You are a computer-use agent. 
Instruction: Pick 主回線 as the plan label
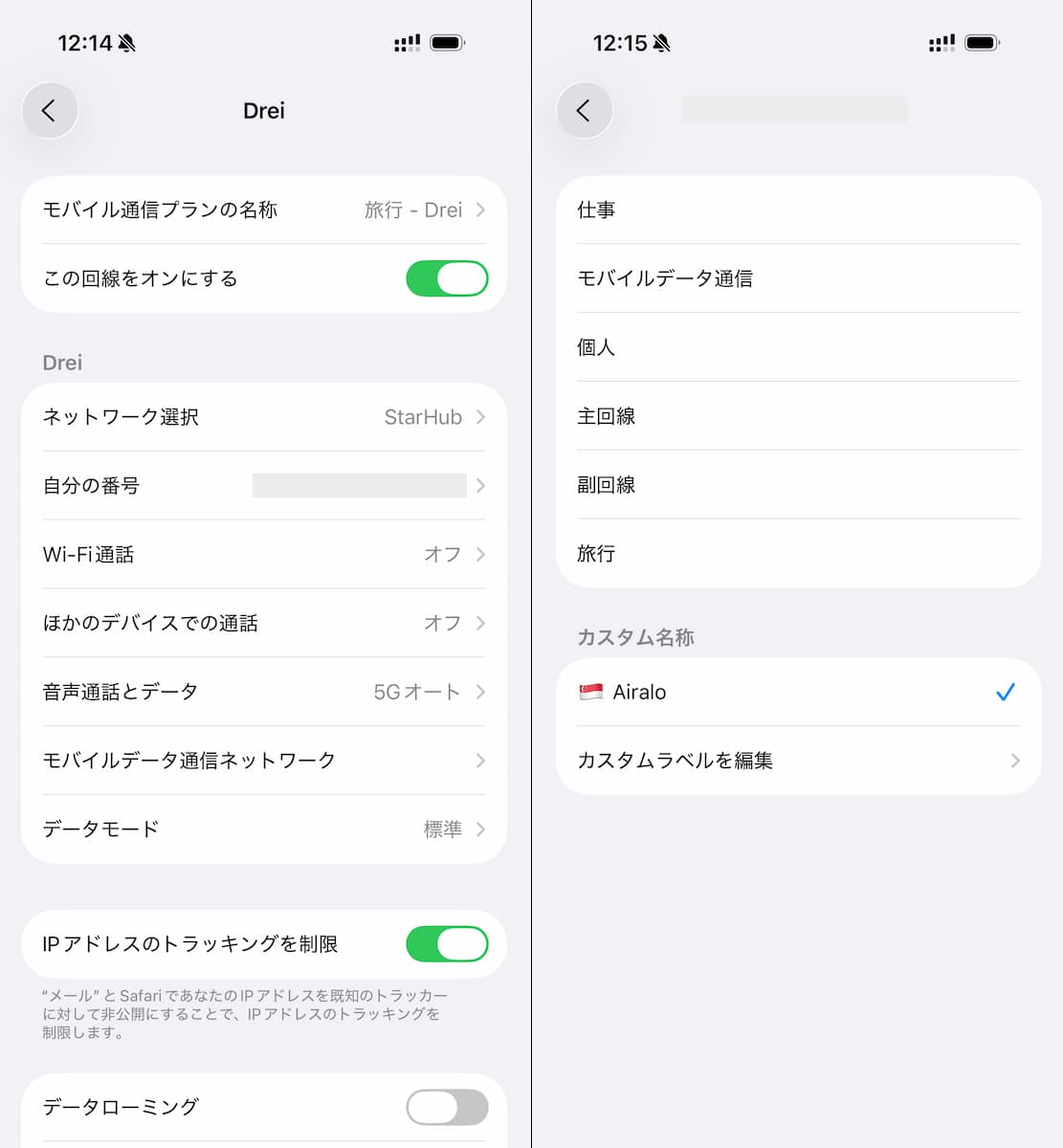pos(798,416)
